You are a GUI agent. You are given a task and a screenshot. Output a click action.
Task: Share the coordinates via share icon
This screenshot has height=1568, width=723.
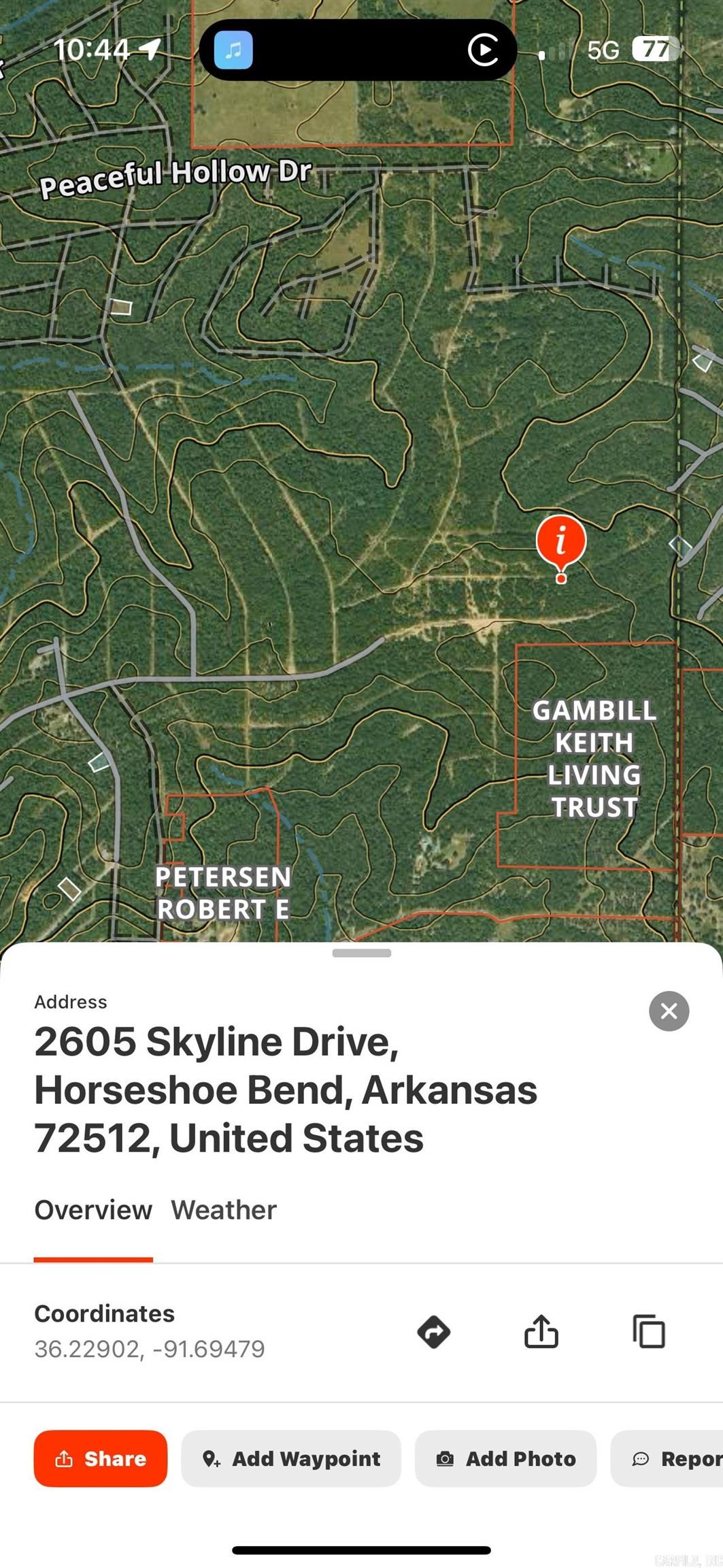point(541,1331)
